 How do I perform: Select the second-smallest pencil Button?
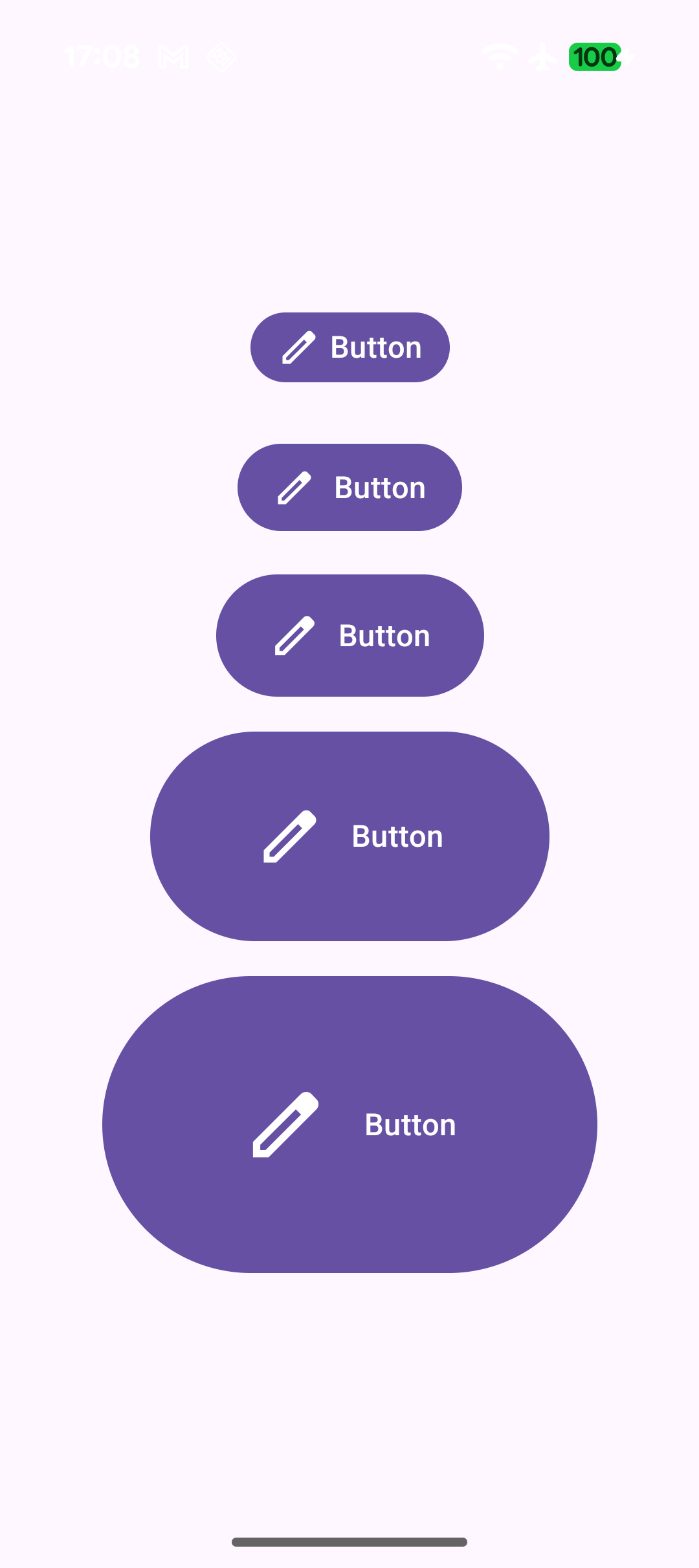point(349,487)
